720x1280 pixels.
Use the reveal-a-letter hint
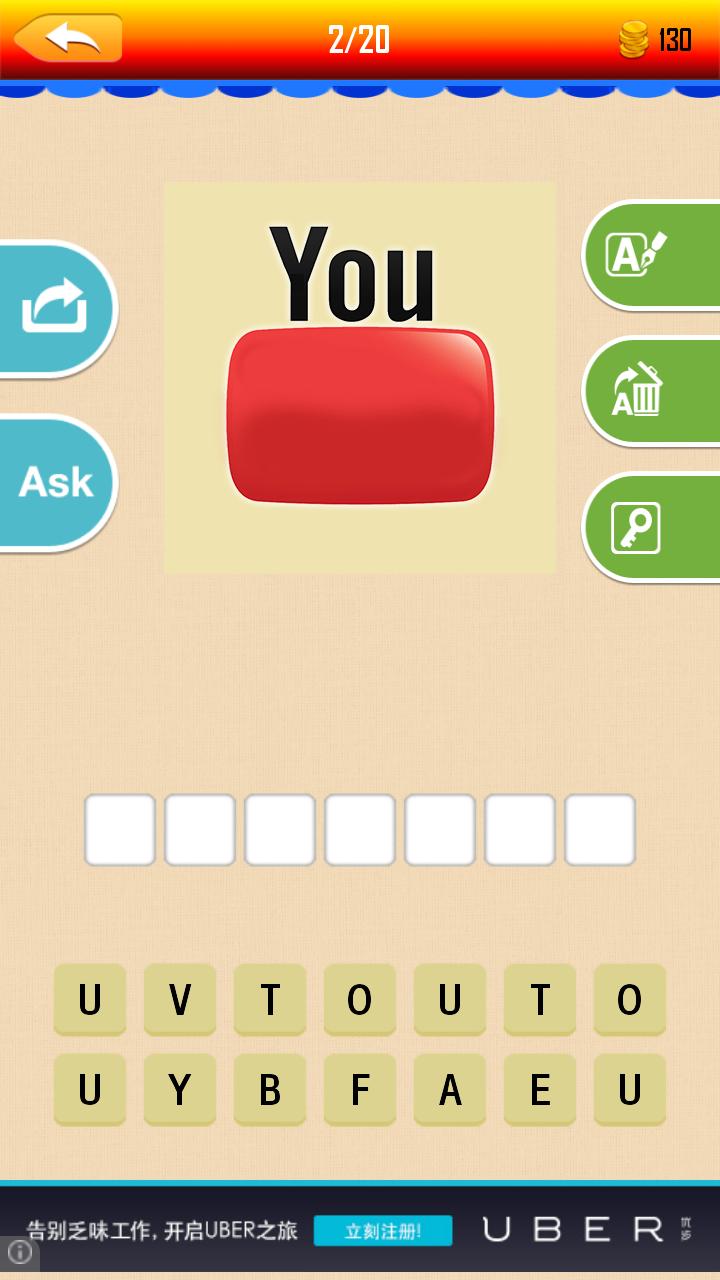point(650,255)
